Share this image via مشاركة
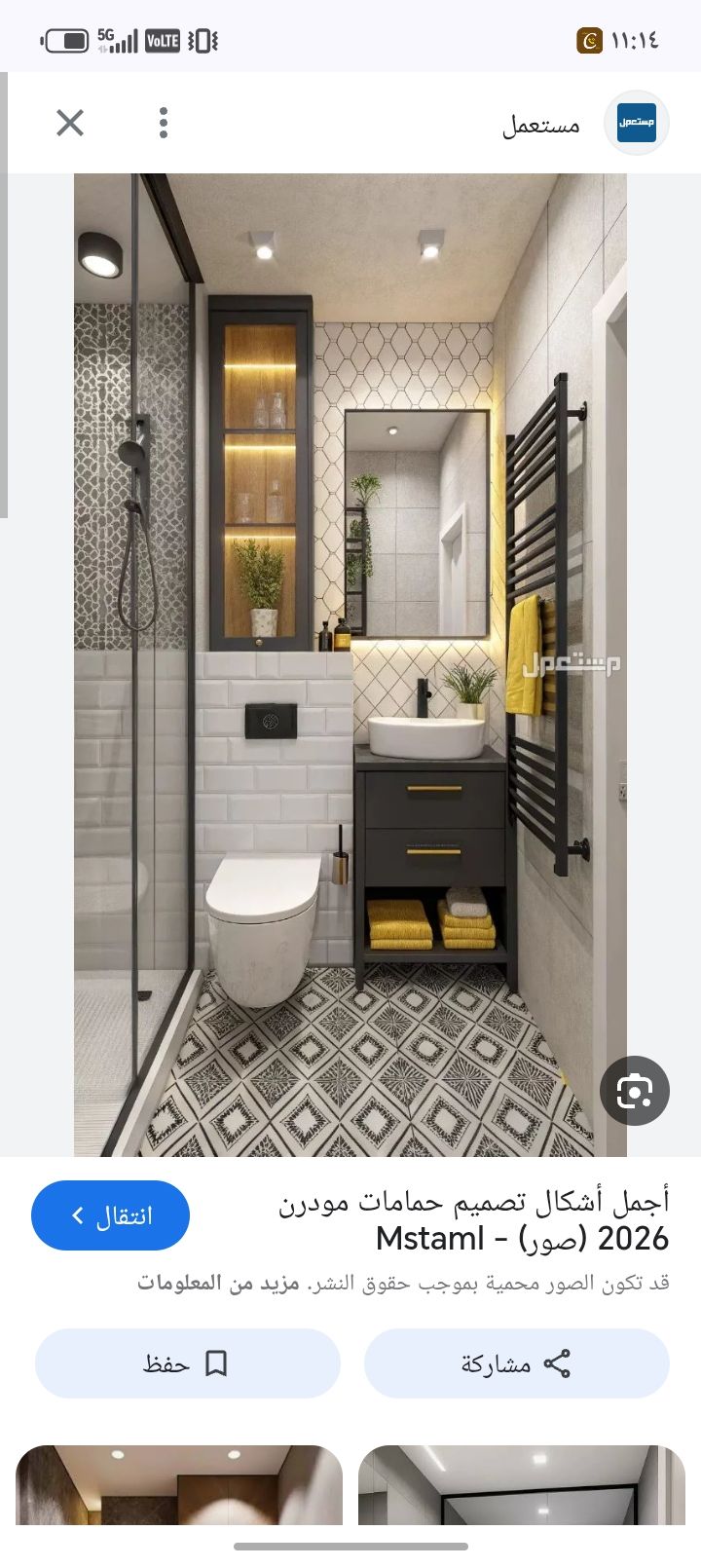This screenshot has height=1568, width=701. coord(516,1363)
